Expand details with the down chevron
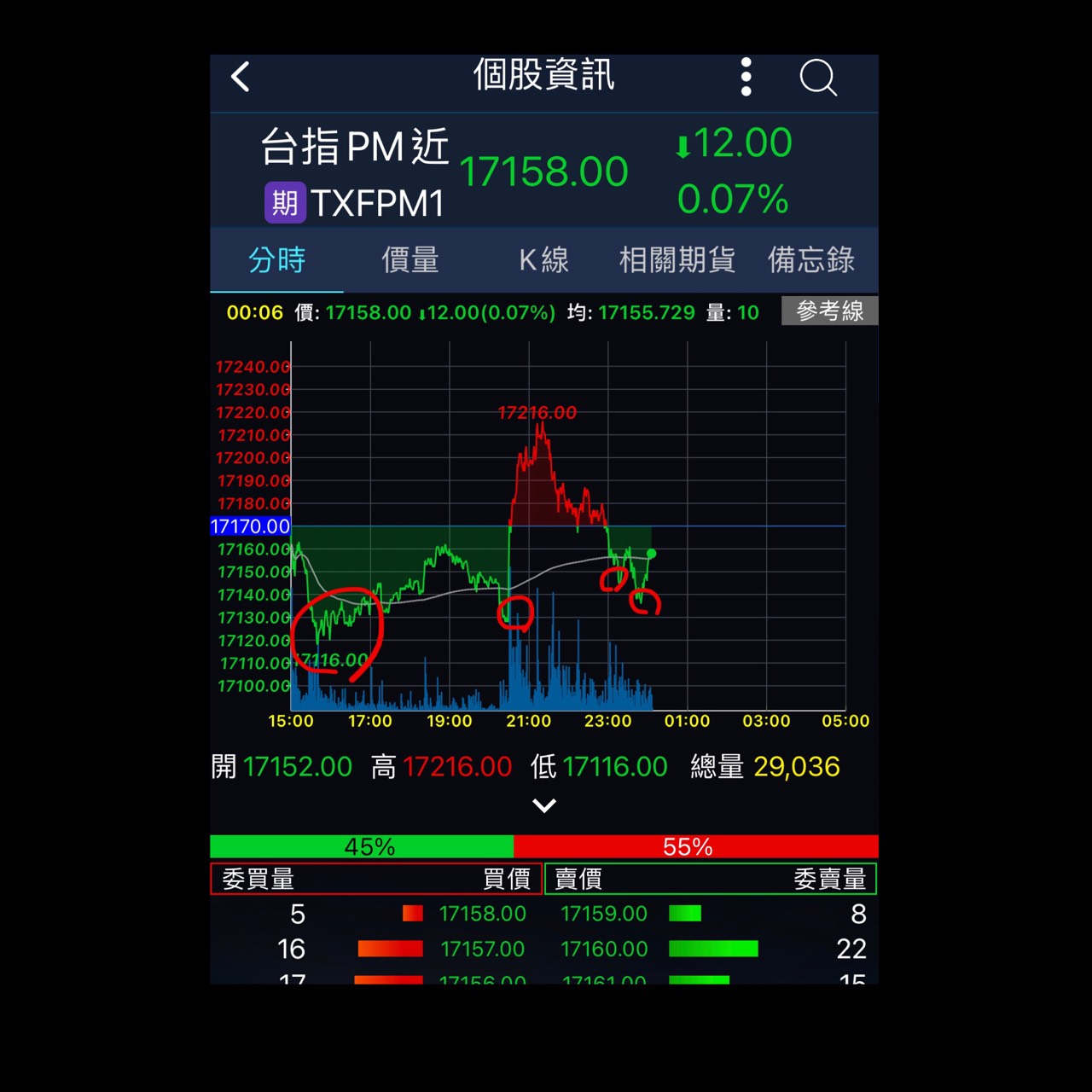1092x1092 pixels. click(x=544, y=805)
